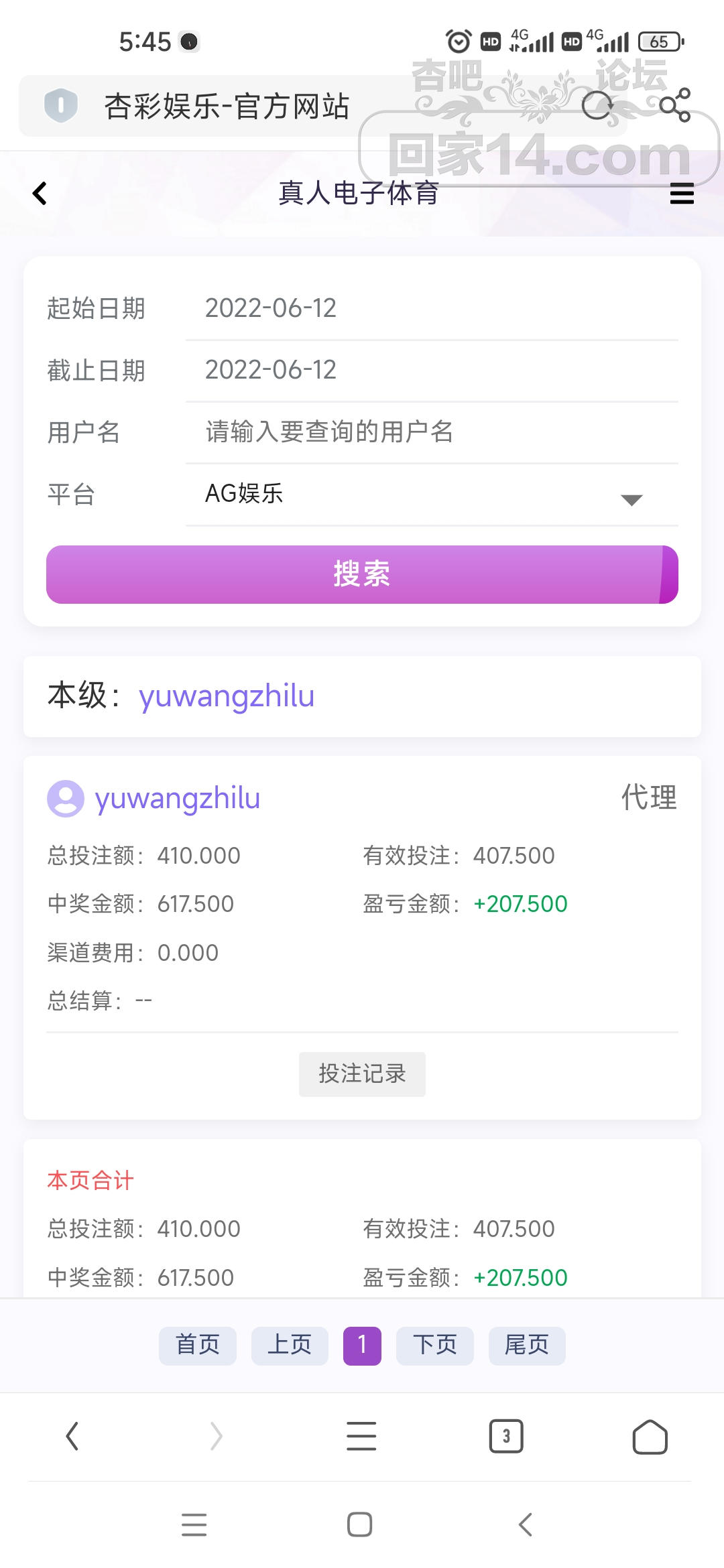Pick the 截止日期 end date
The width and height of the screenshot is (724, 1568).
point(432,371)
